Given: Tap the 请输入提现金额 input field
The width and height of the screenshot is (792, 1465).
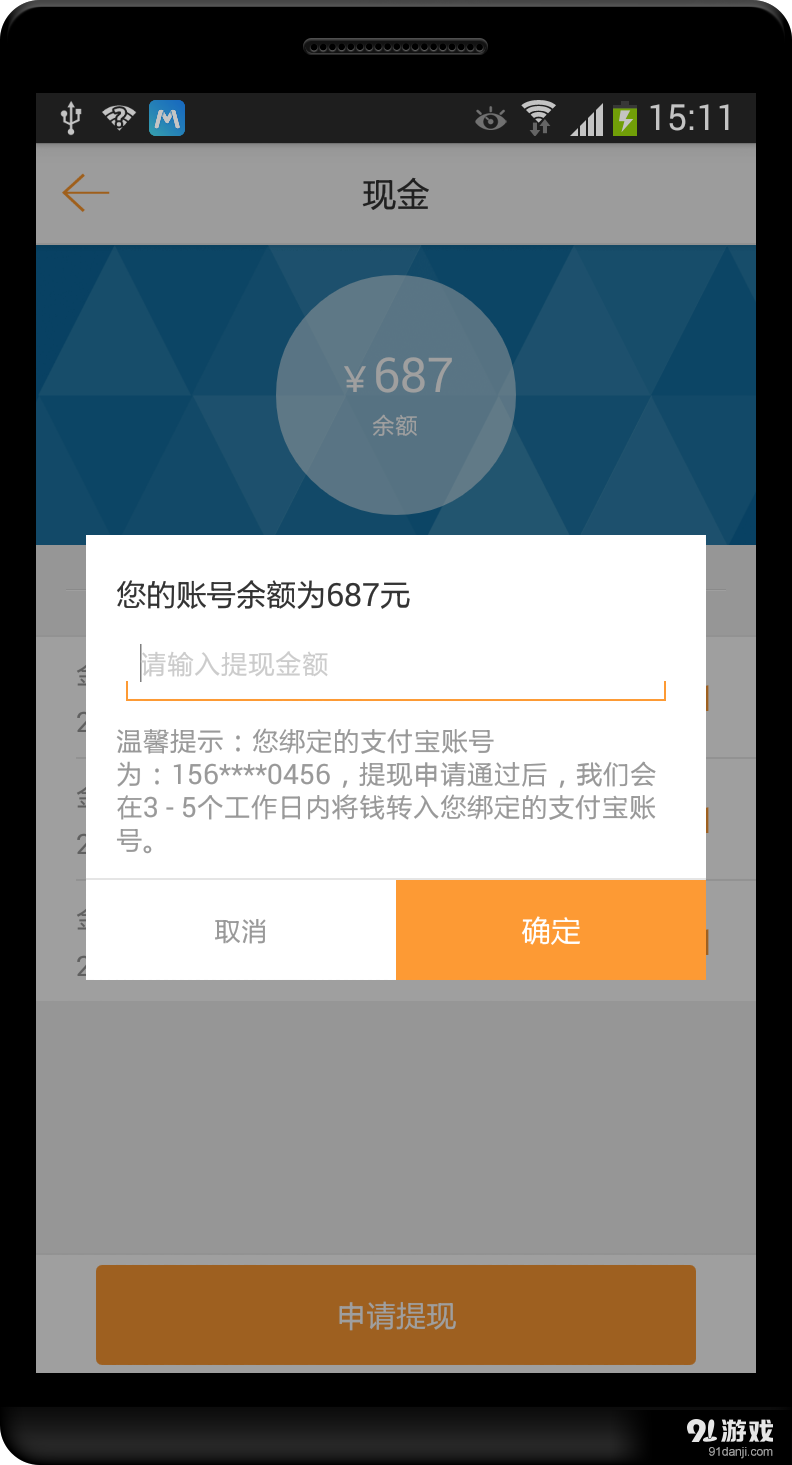Looking at the screenshot, I should click(396, 663).
